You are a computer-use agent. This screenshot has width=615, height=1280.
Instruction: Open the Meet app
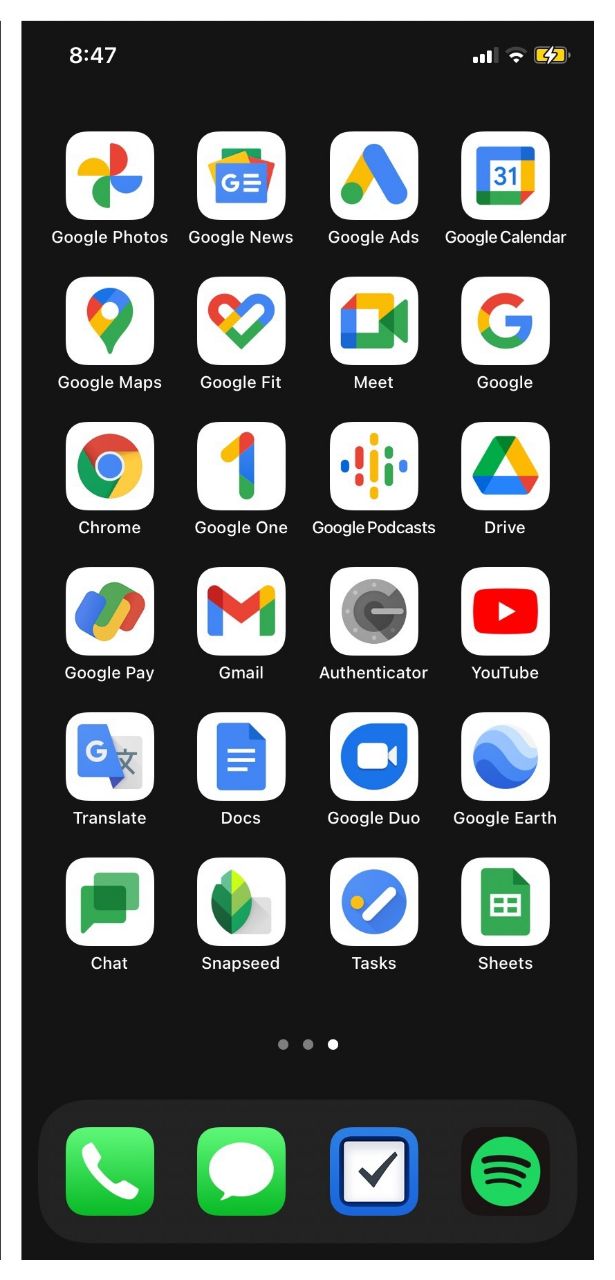pos(374,321)
